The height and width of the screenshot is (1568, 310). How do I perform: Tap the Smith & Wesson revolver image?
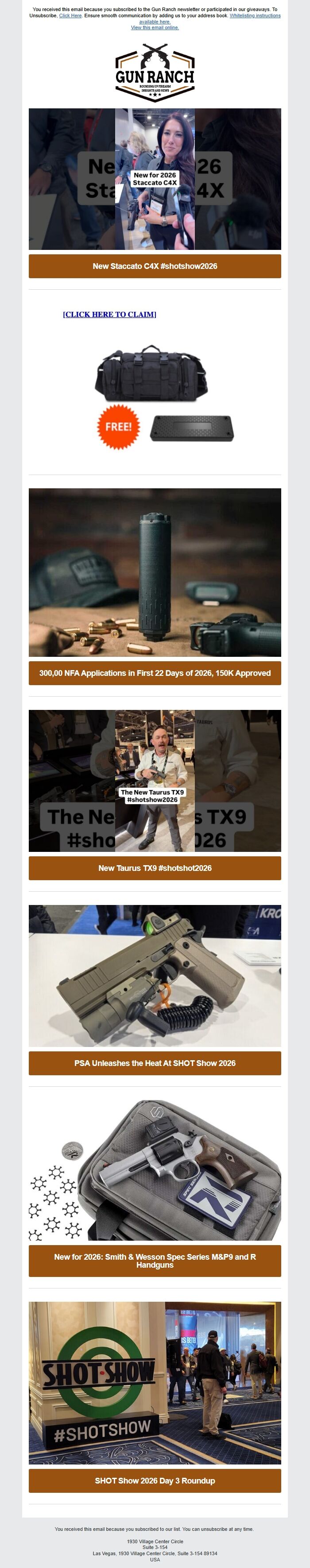click(x=155, y=1169)
